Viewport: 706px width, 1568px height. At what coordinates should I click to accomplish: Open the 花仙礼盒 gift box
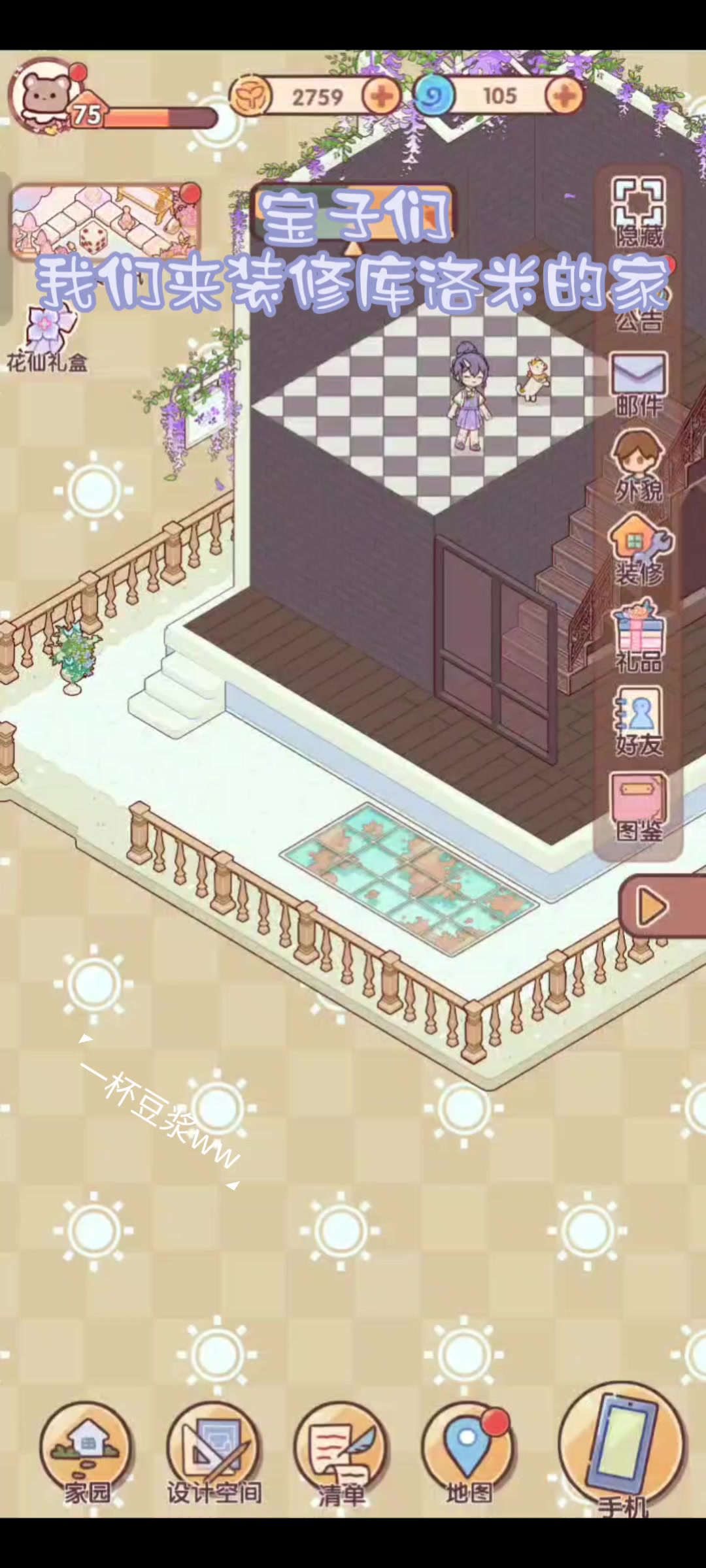(47, 338)
